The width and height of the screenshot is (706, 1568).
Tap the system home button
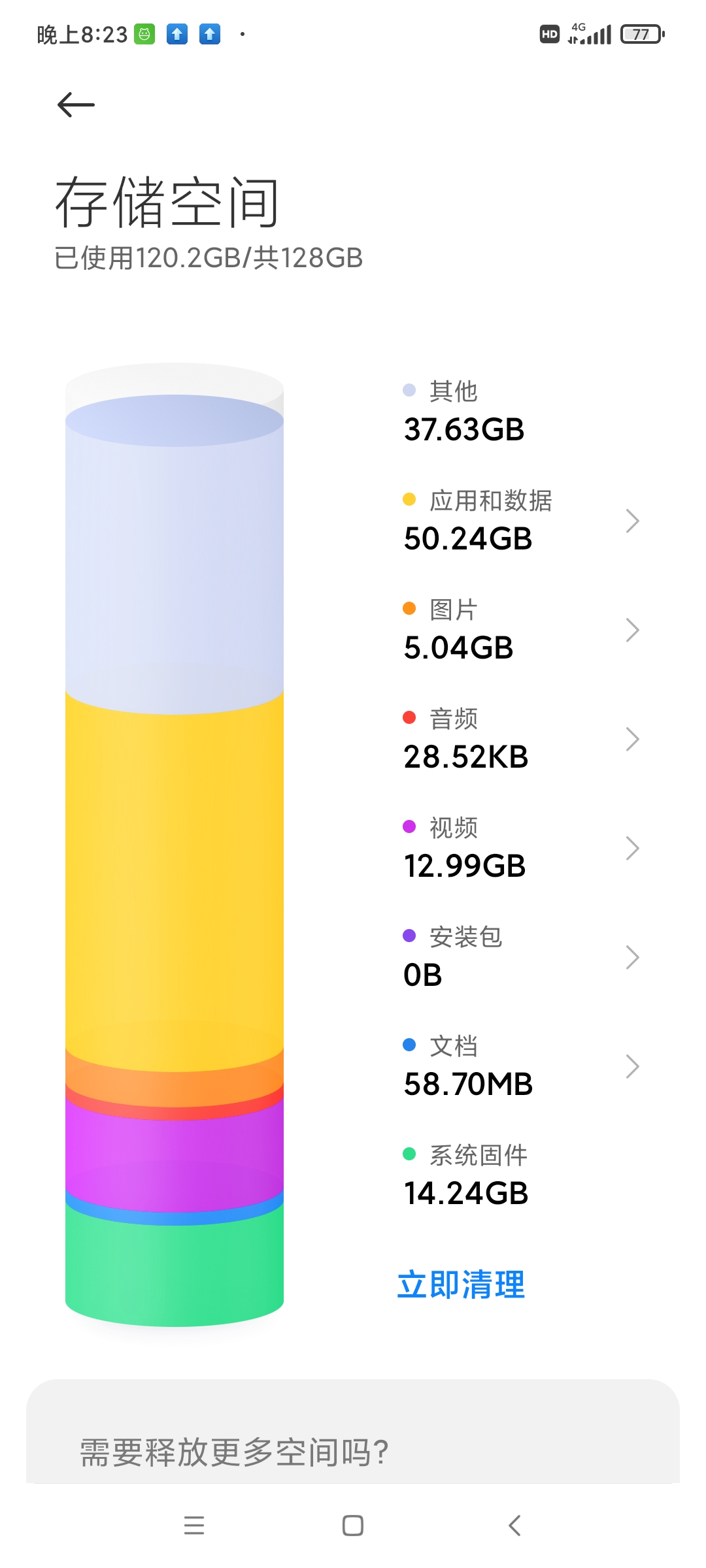pyautogui.click(x=353, y=1526)
